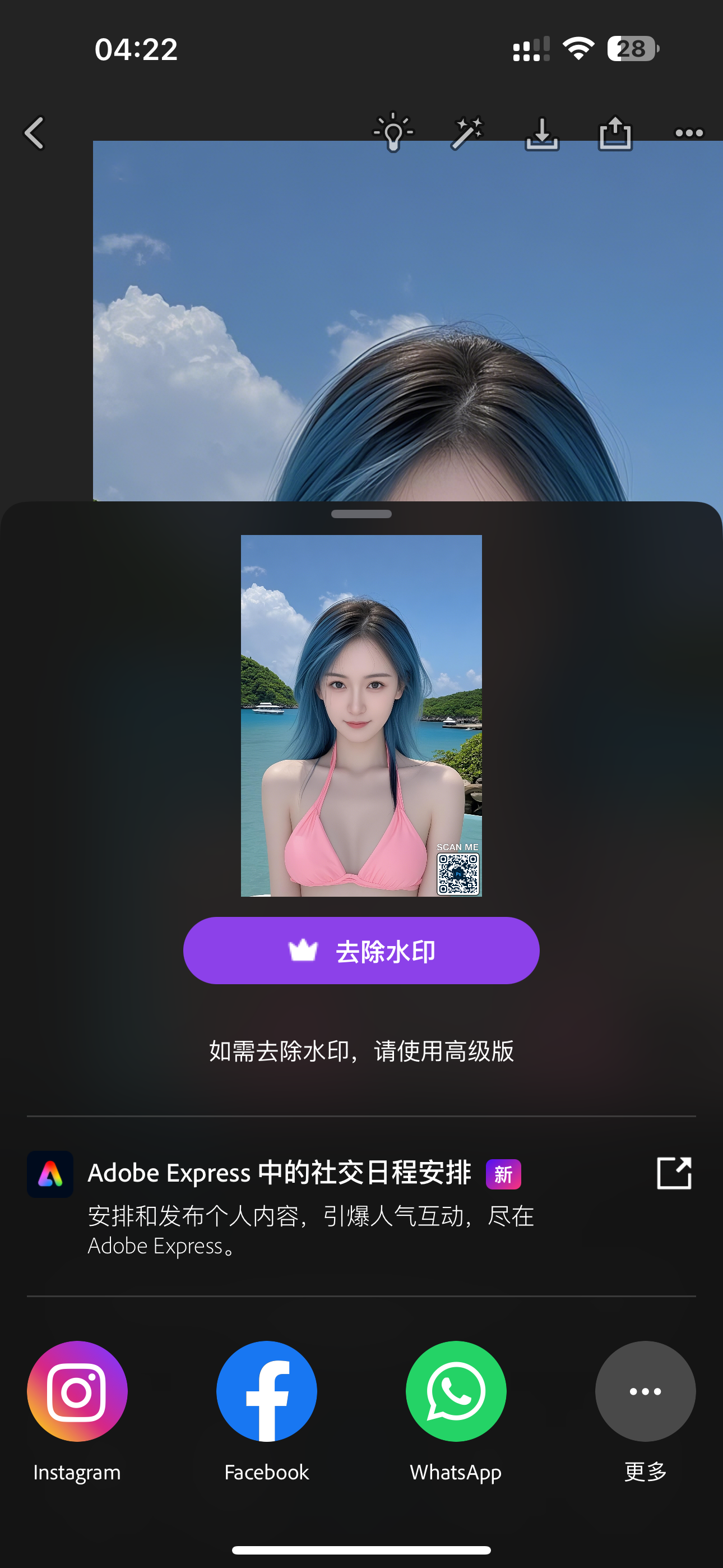This screenshot has height=1568, width=723.
Task: Tap the Adobe Express app logo
Action: click(50, 1173)
